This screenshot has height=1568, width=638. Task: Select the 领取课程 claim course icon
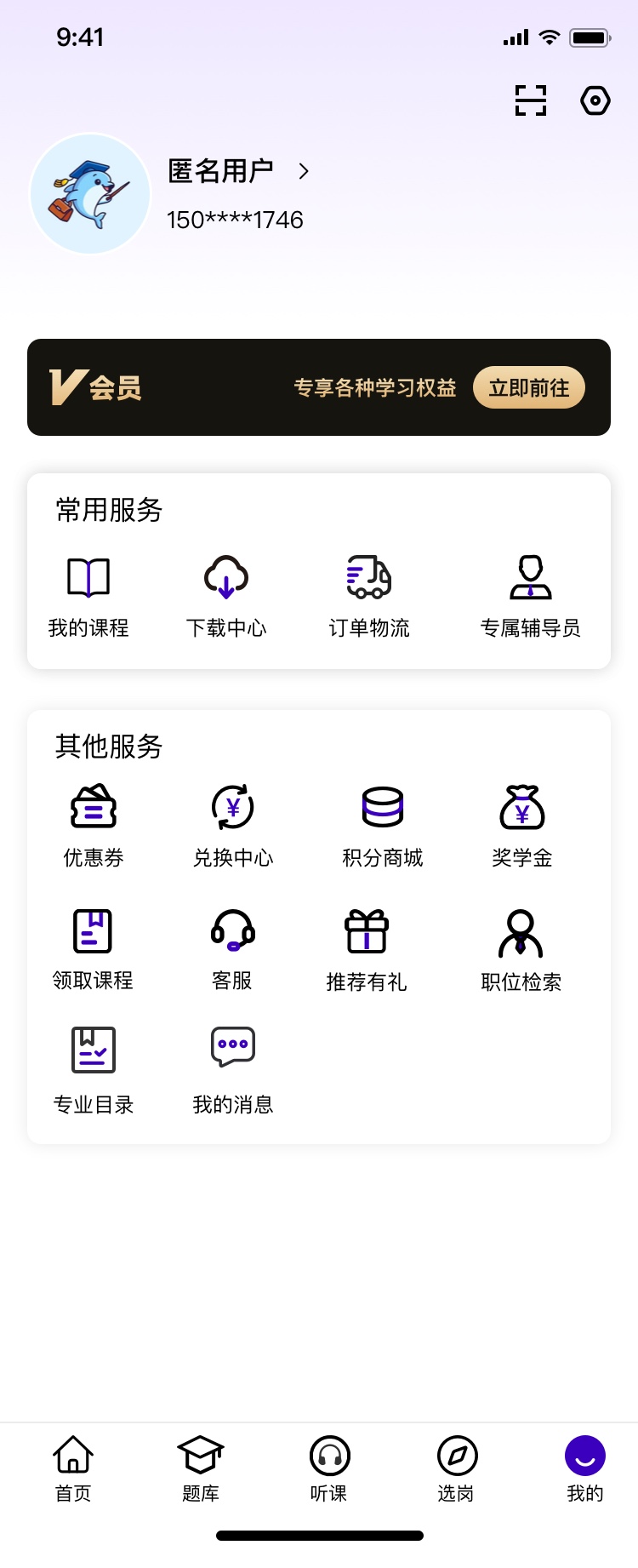coord(94,930)
